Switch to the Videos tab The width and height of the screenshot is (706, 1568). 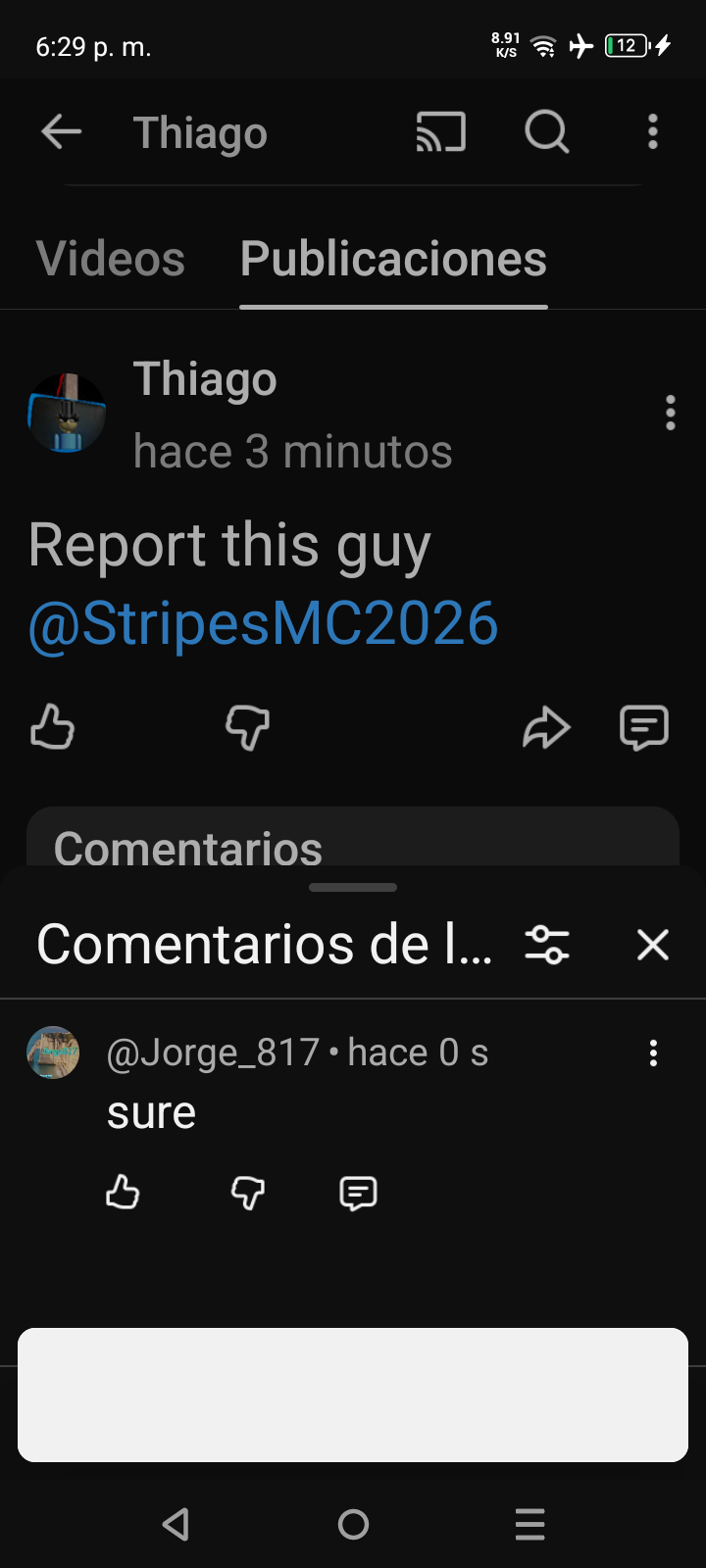(111, 259)
